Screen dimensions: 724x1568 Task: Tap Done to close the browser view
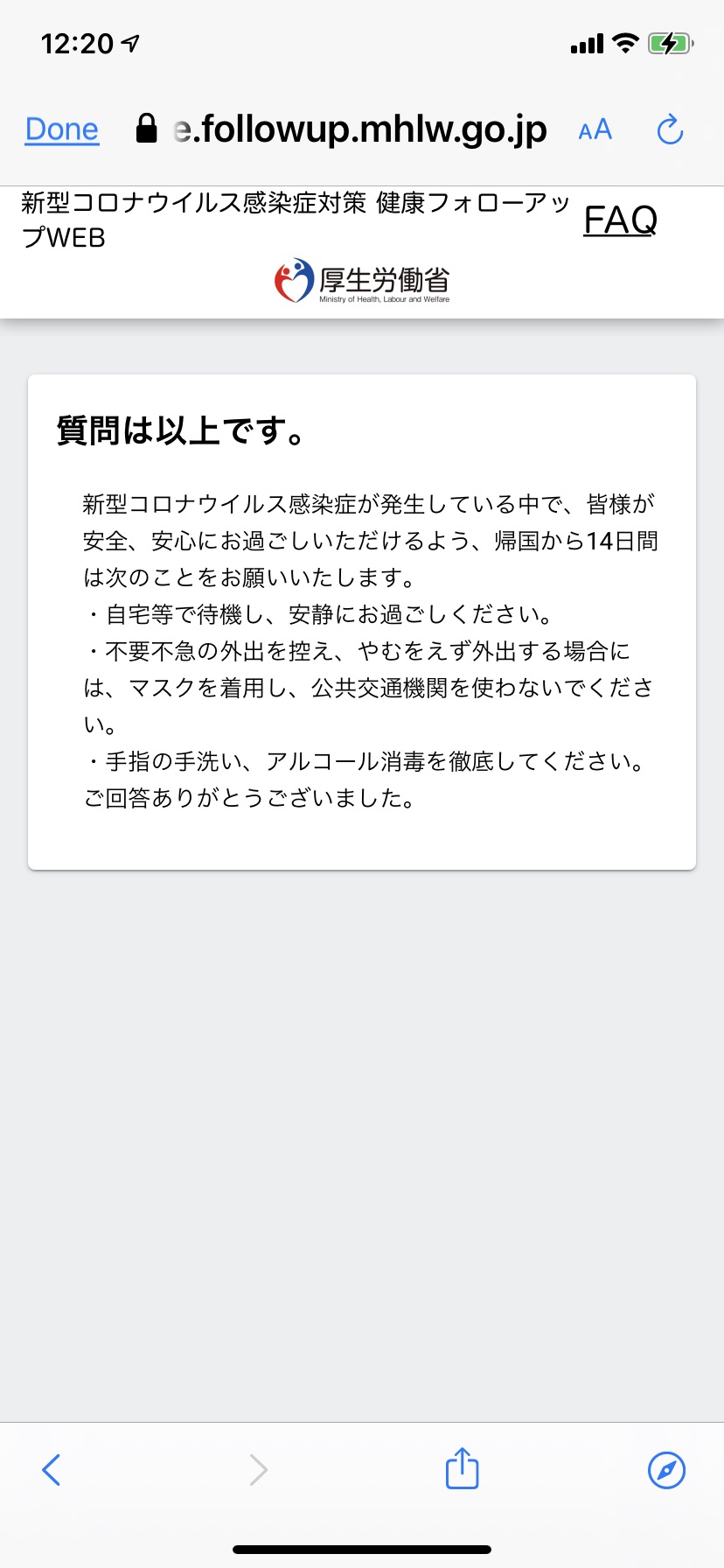click(x=62, y=129)
